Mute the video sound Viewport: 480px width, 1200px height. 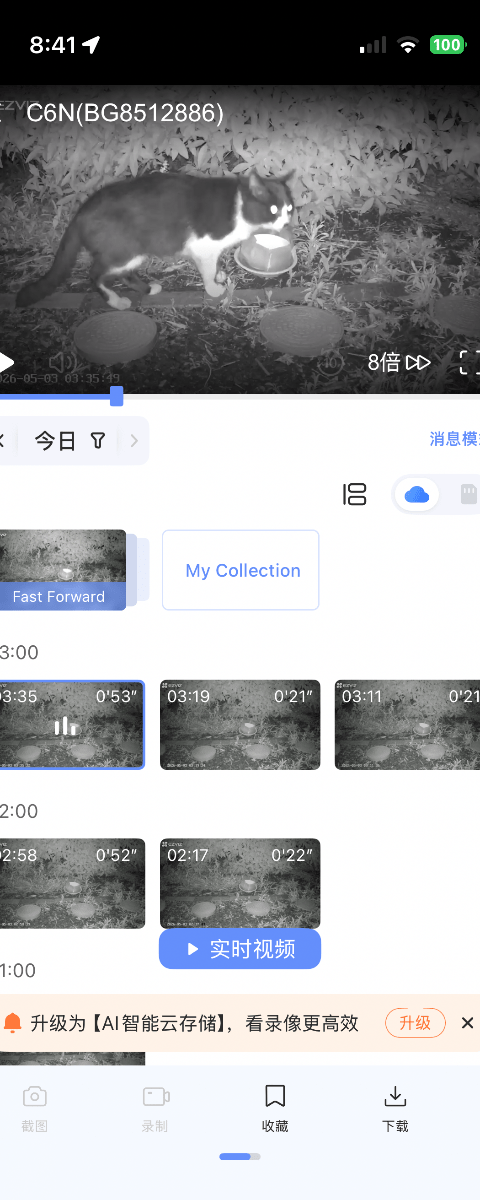(x=62, y=362)
